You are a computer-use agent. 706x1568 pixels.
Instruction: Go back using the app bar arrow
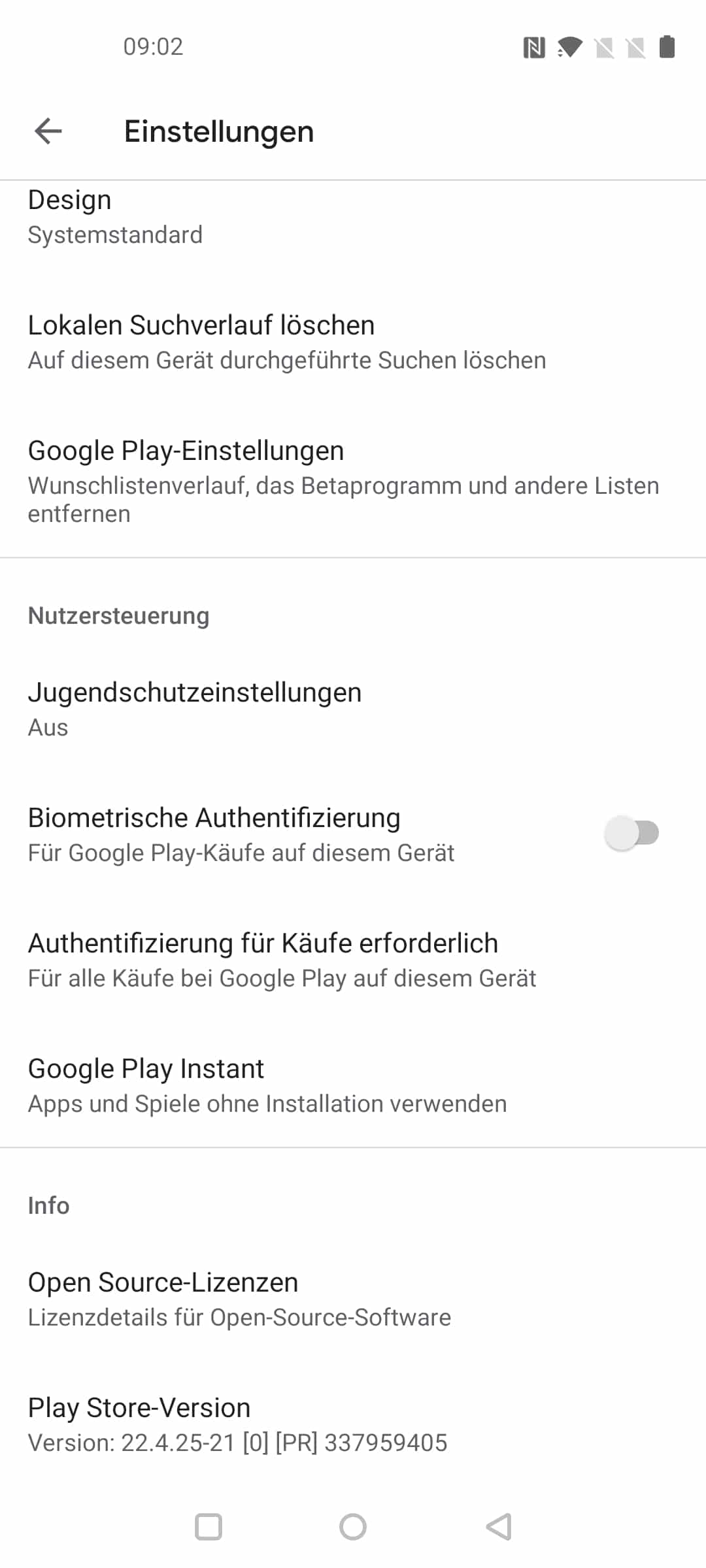[x=48, y=131]
